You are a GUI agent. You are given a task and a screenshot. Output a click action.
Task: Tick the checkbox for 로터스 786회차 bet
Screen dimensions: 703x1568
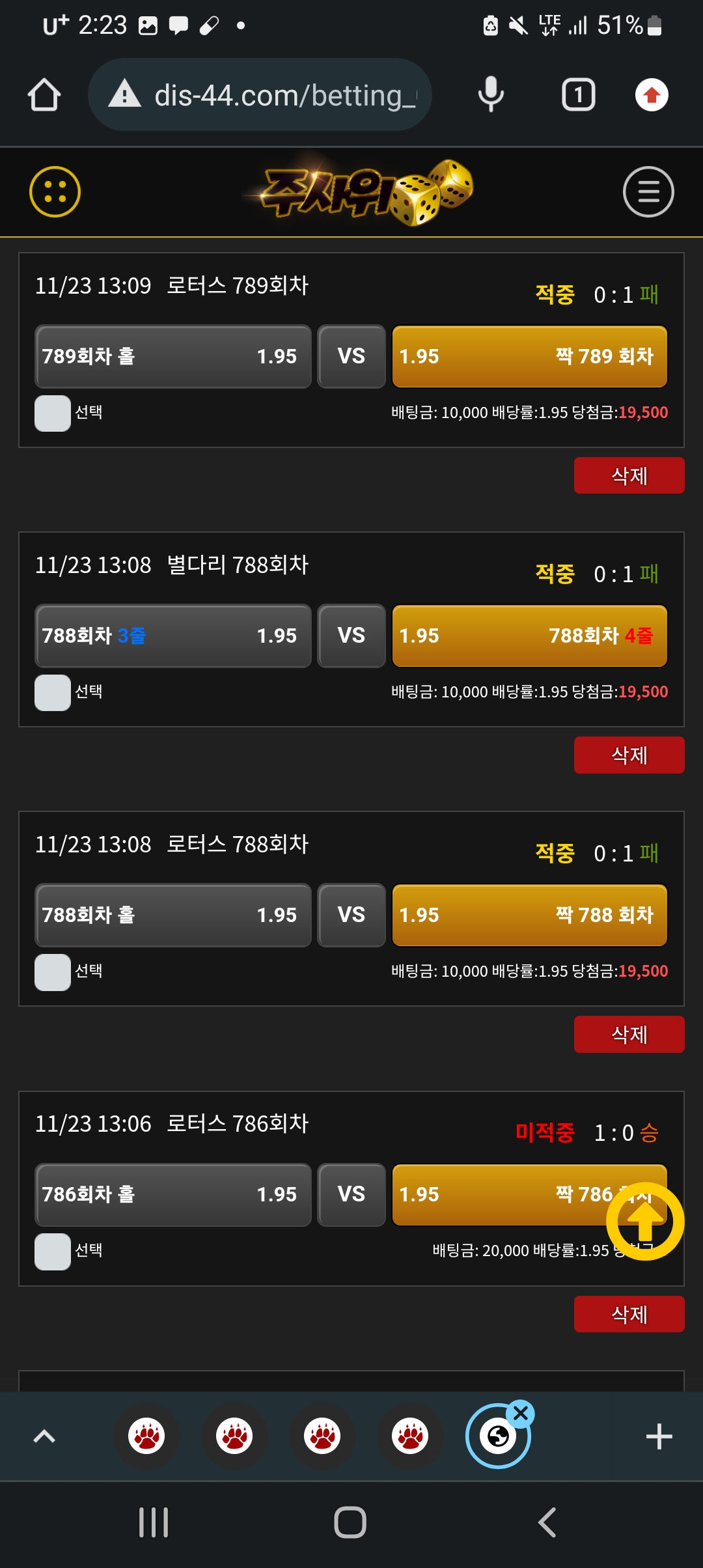coord(53,1251)
